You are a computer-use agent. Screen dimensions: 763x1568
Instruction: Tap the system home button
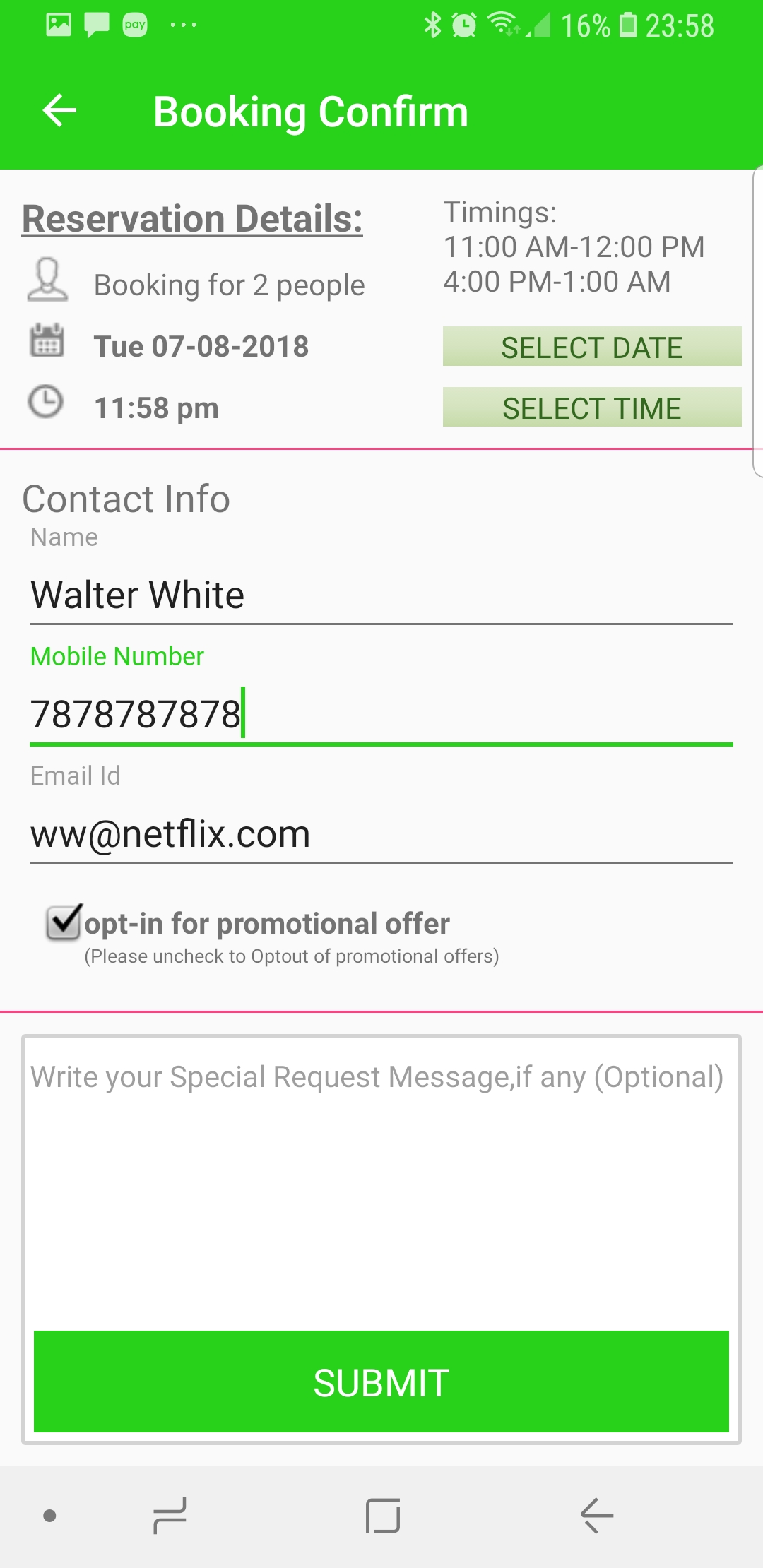tap(382, 1516)
